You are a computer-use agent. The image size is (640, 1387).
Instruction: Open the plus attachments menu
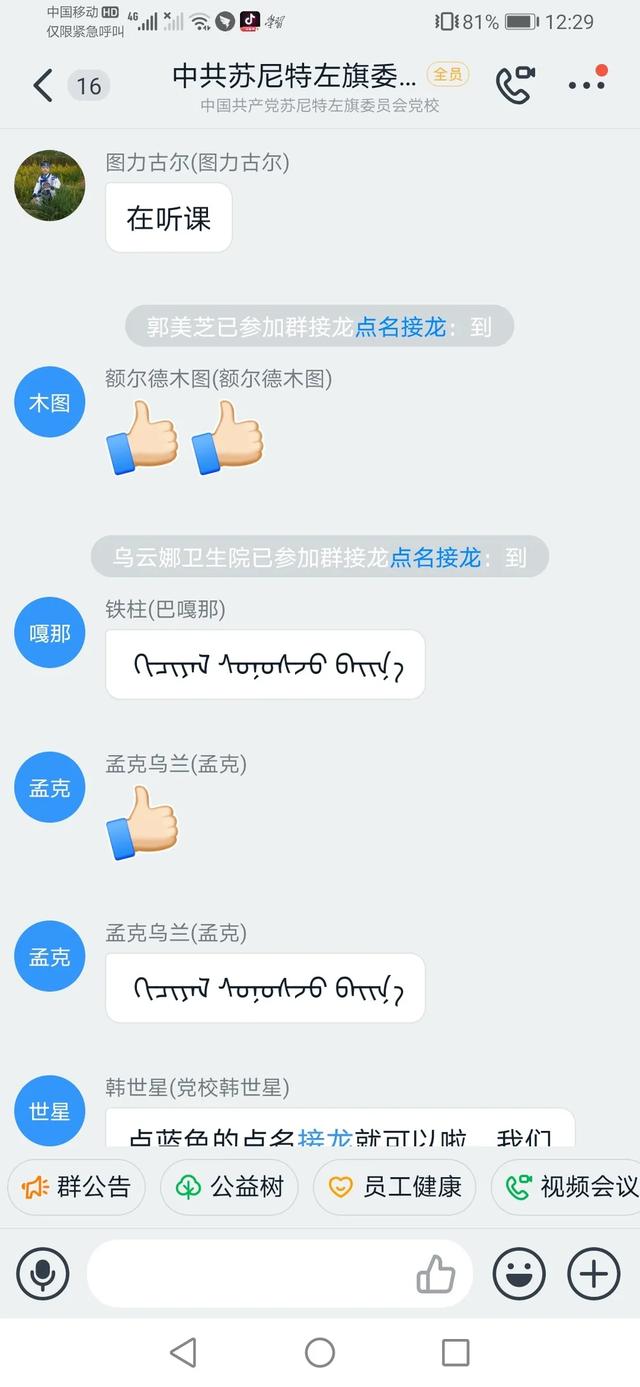(594, 1274)
